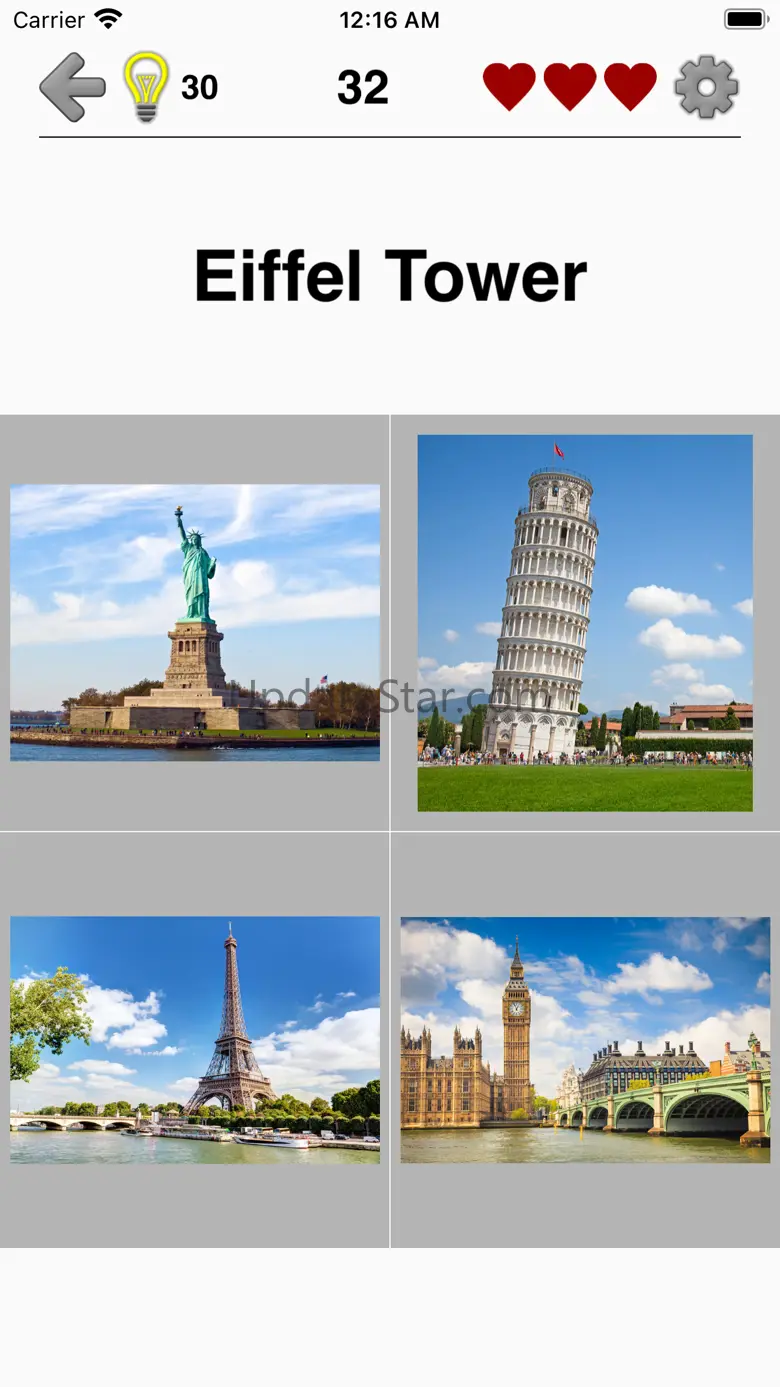This screenshot has height=1387, width=780.
Task: Pick the Eiffel Tower picture
Action: point(195,1040)
